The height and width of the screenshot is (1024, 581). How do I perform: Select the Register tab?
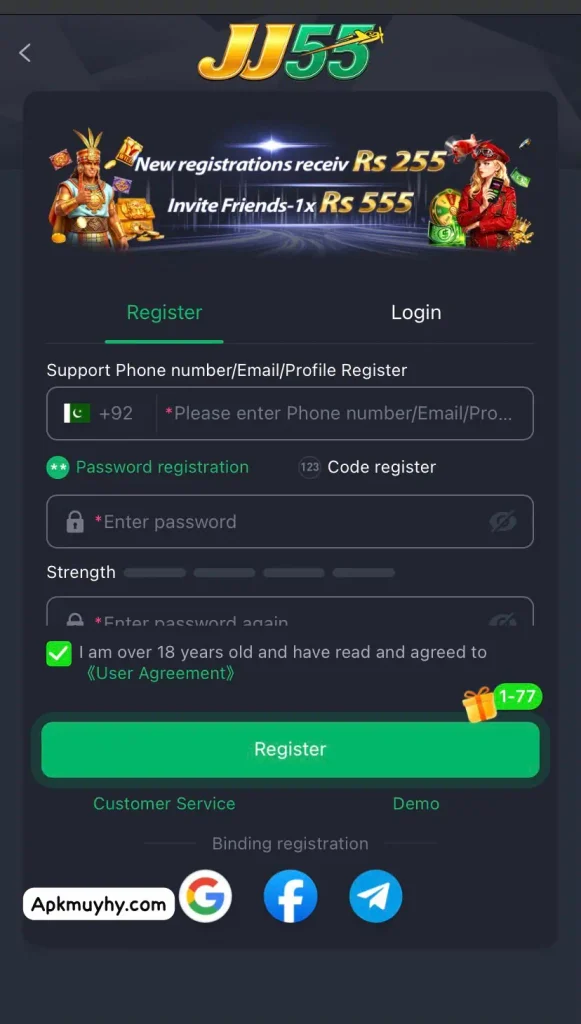coord(164,312)
